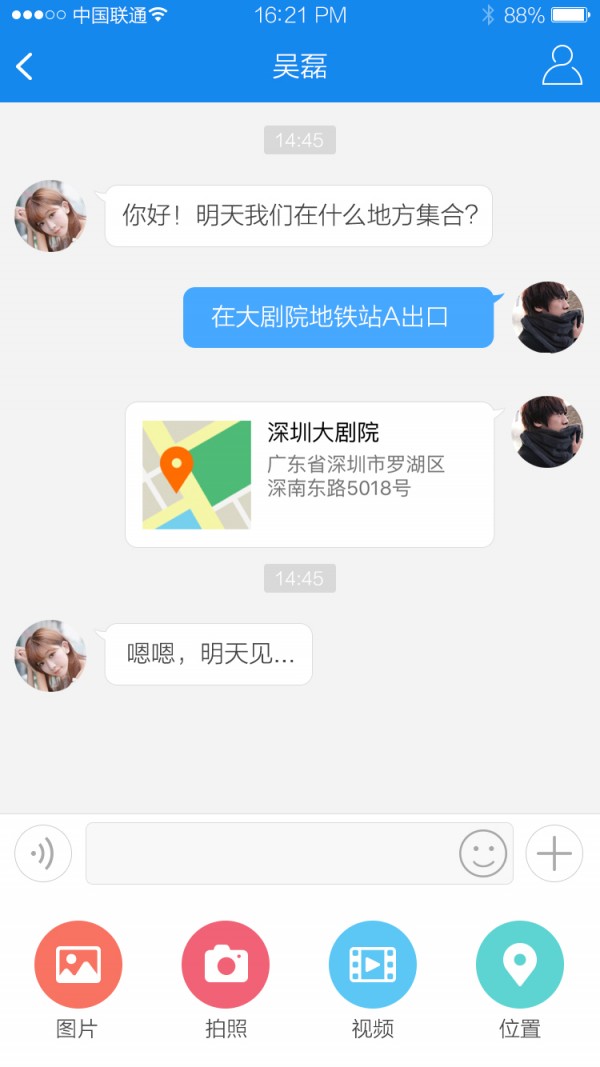Image resolution: width=600 pixels, height=1067 pixels.
Task: Take a photo with 拍照
Action: tap(225, 965)
